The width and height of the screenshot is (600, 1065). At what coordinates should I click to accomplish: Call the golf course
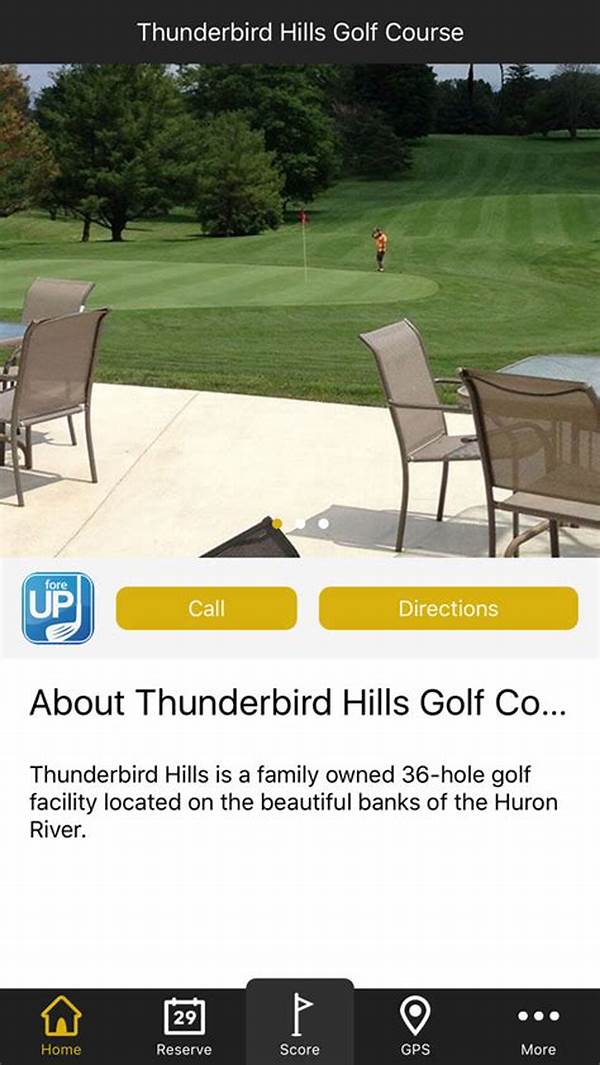pos(206,608)
